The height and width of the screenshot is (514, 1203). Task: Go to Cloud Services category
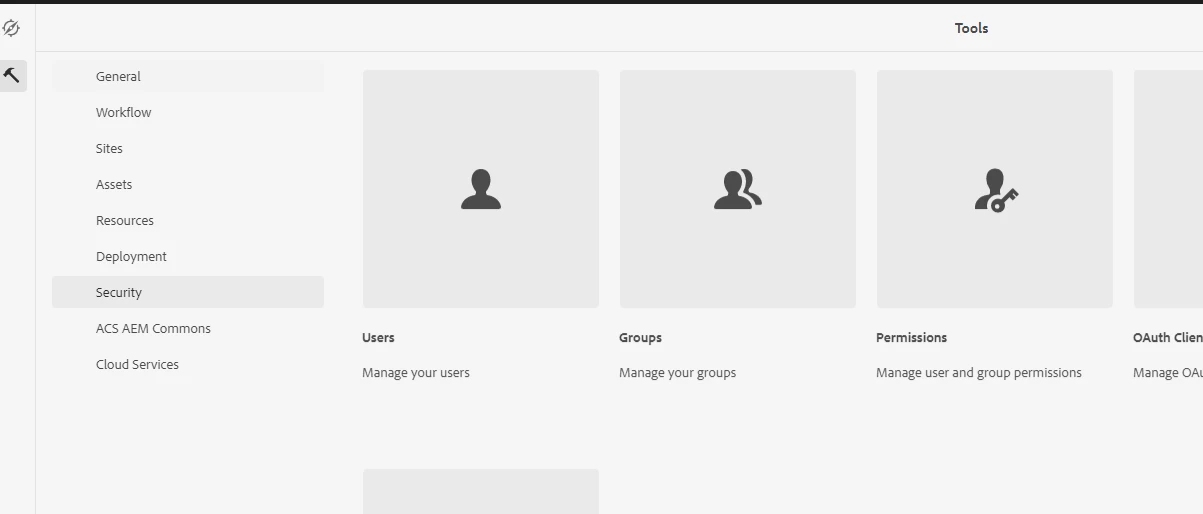tap(137, 364)
